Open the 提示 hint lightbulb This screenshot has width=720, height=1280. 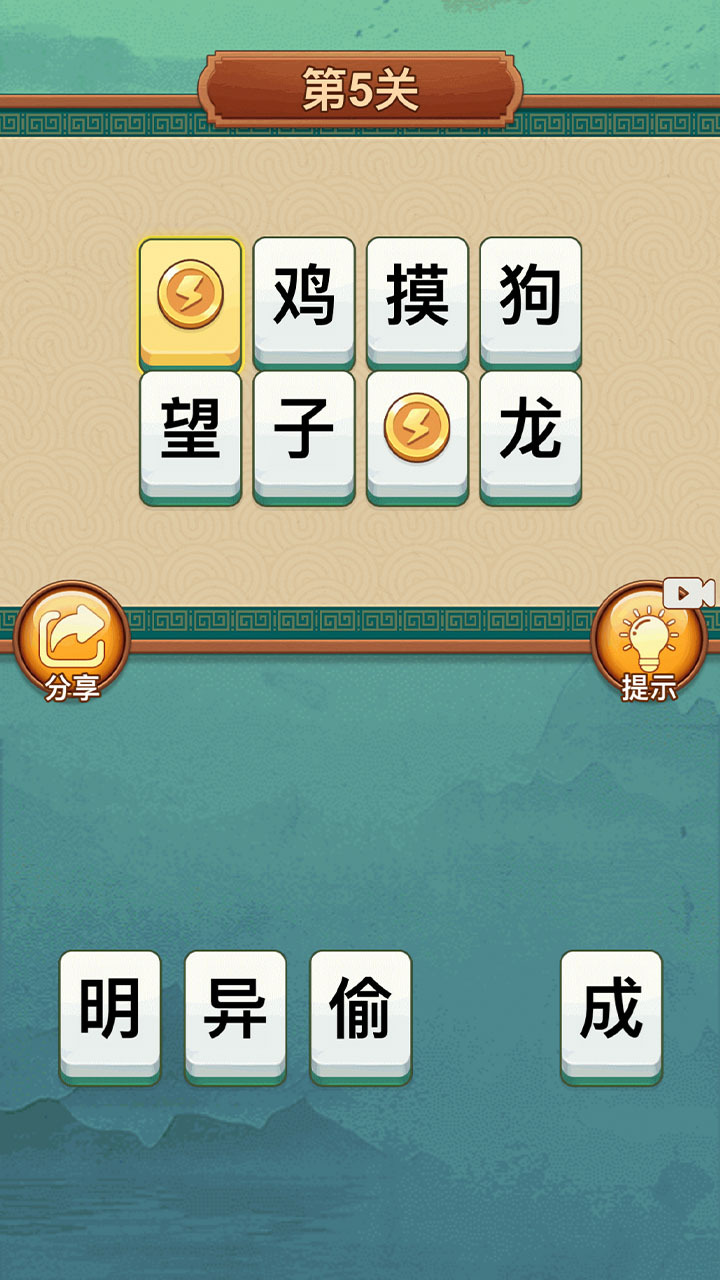click(x=648, y=642)
